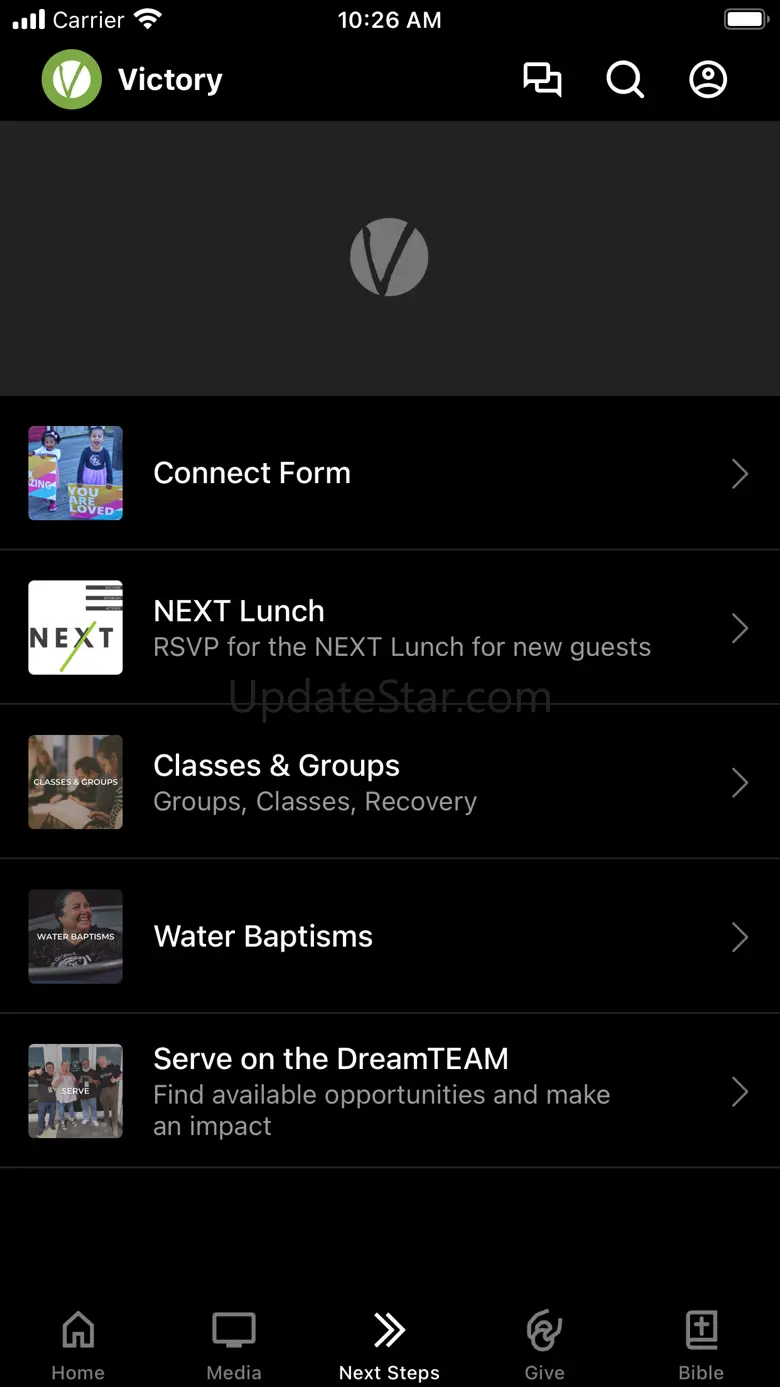Go to the Give tab
This screenshot has height=1387, width=780.
[x=545, y=1346]
